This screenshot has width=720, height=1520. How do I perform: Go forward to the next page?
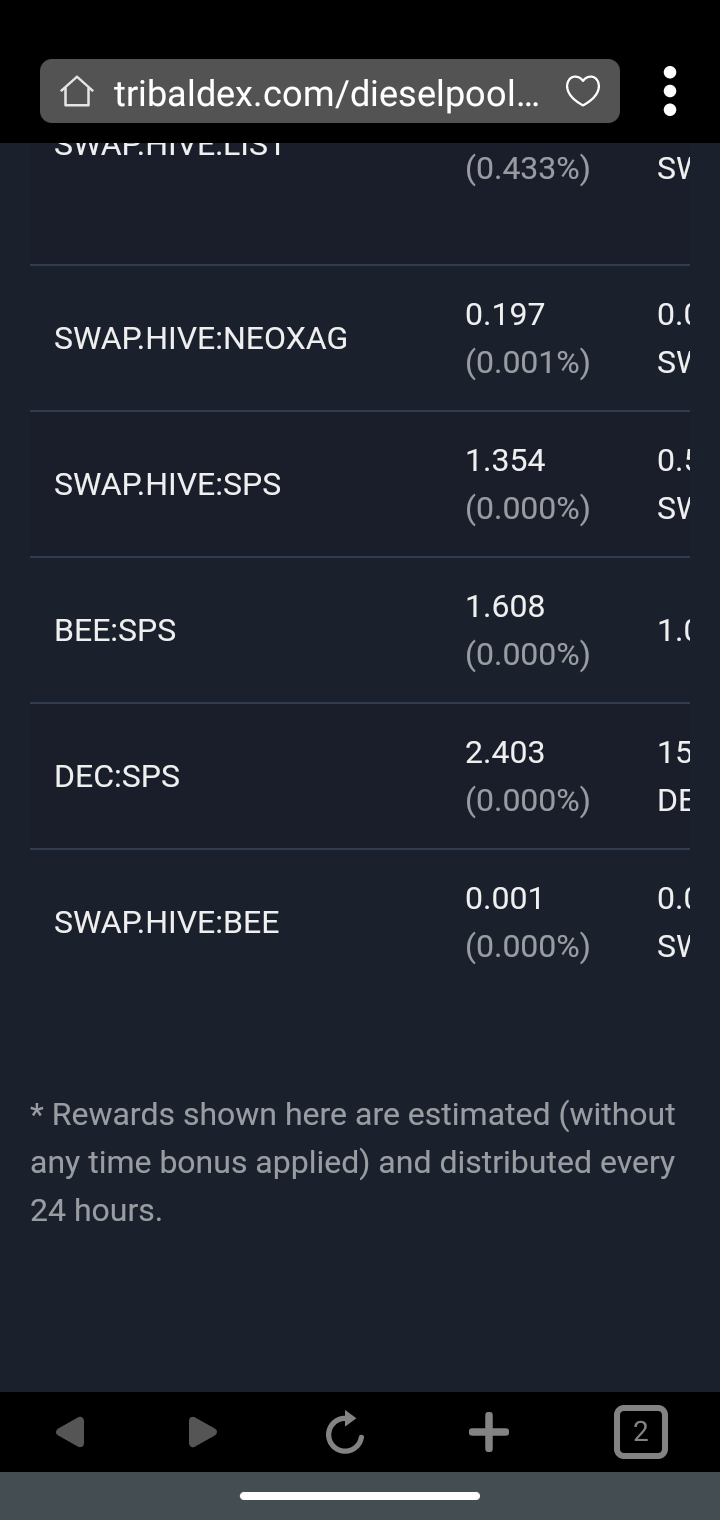(x=202, y=1432)
